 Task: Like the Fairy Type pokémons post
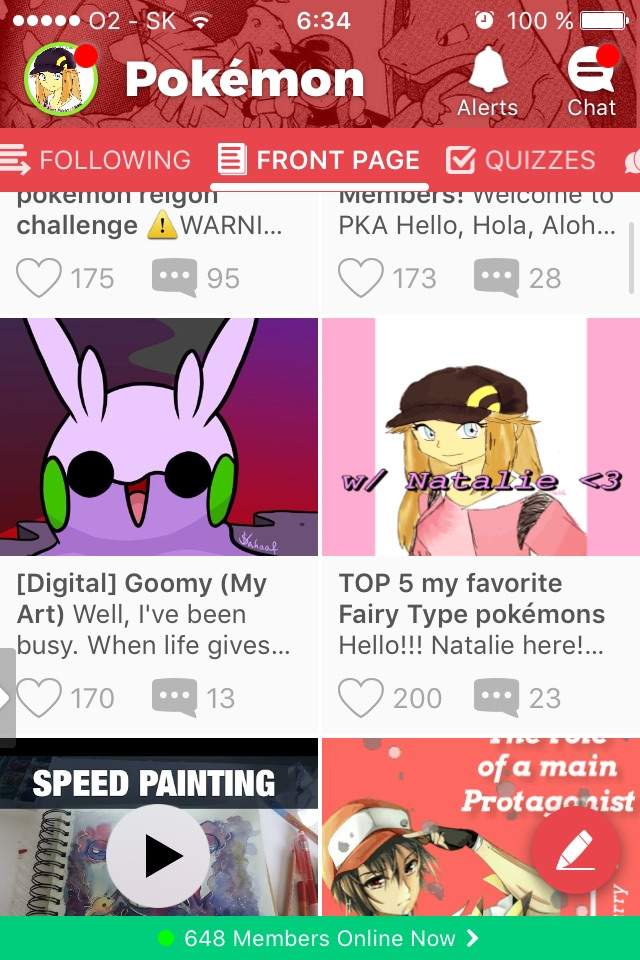(x=362, y=697)
